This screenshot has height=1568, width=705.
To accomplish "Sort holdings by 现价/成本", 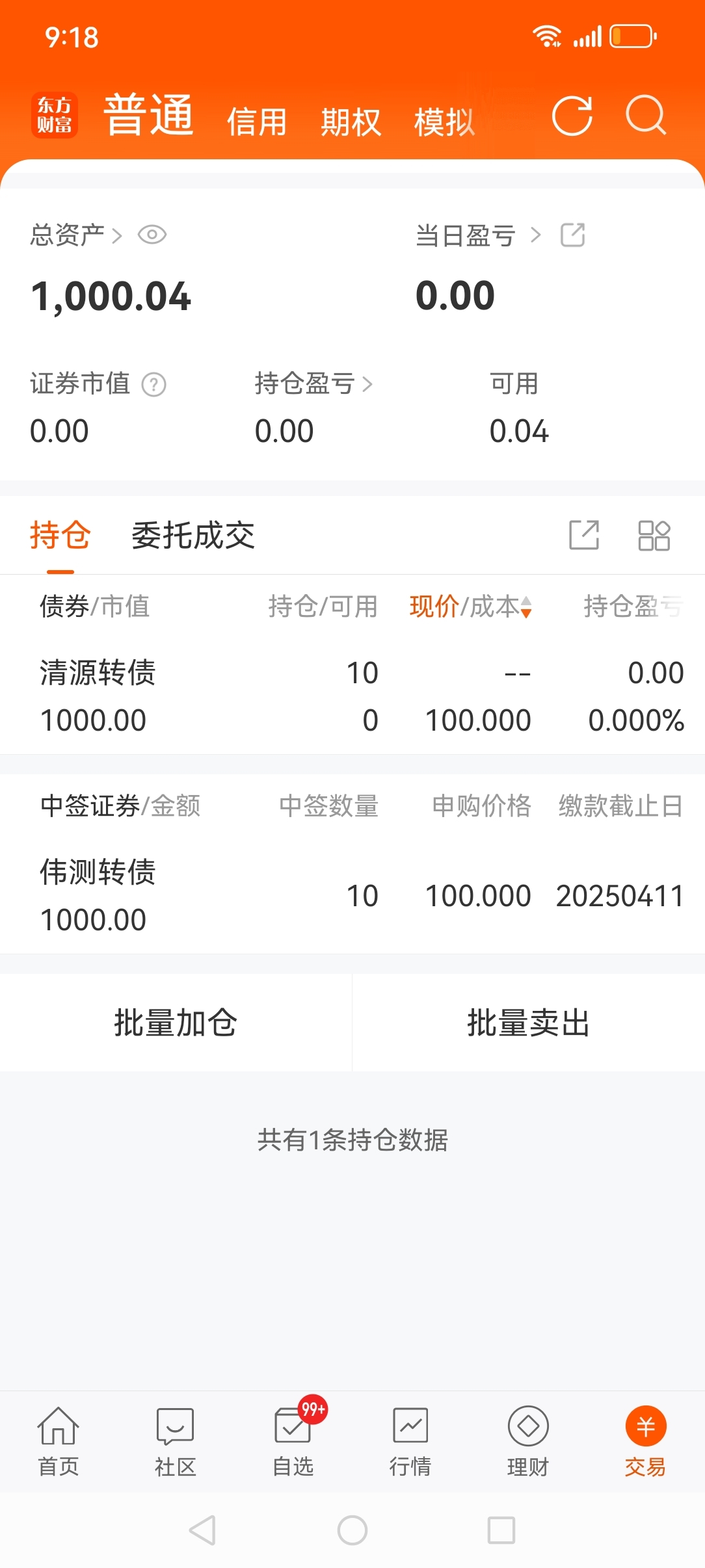I will (471, 607).
